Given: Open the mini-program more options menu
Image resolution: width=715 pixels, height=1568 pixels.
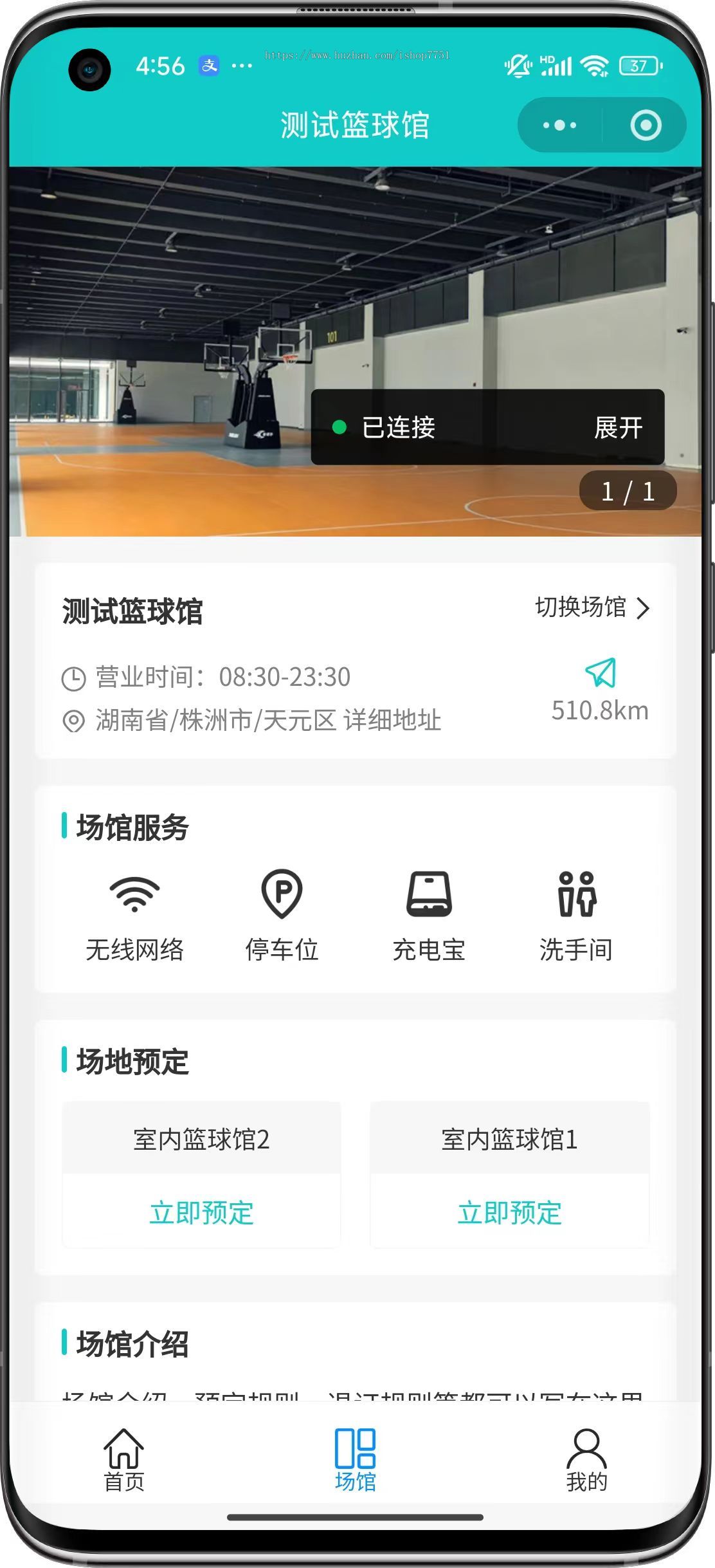Looking at the screenshot, I should [x=559, y=125].
